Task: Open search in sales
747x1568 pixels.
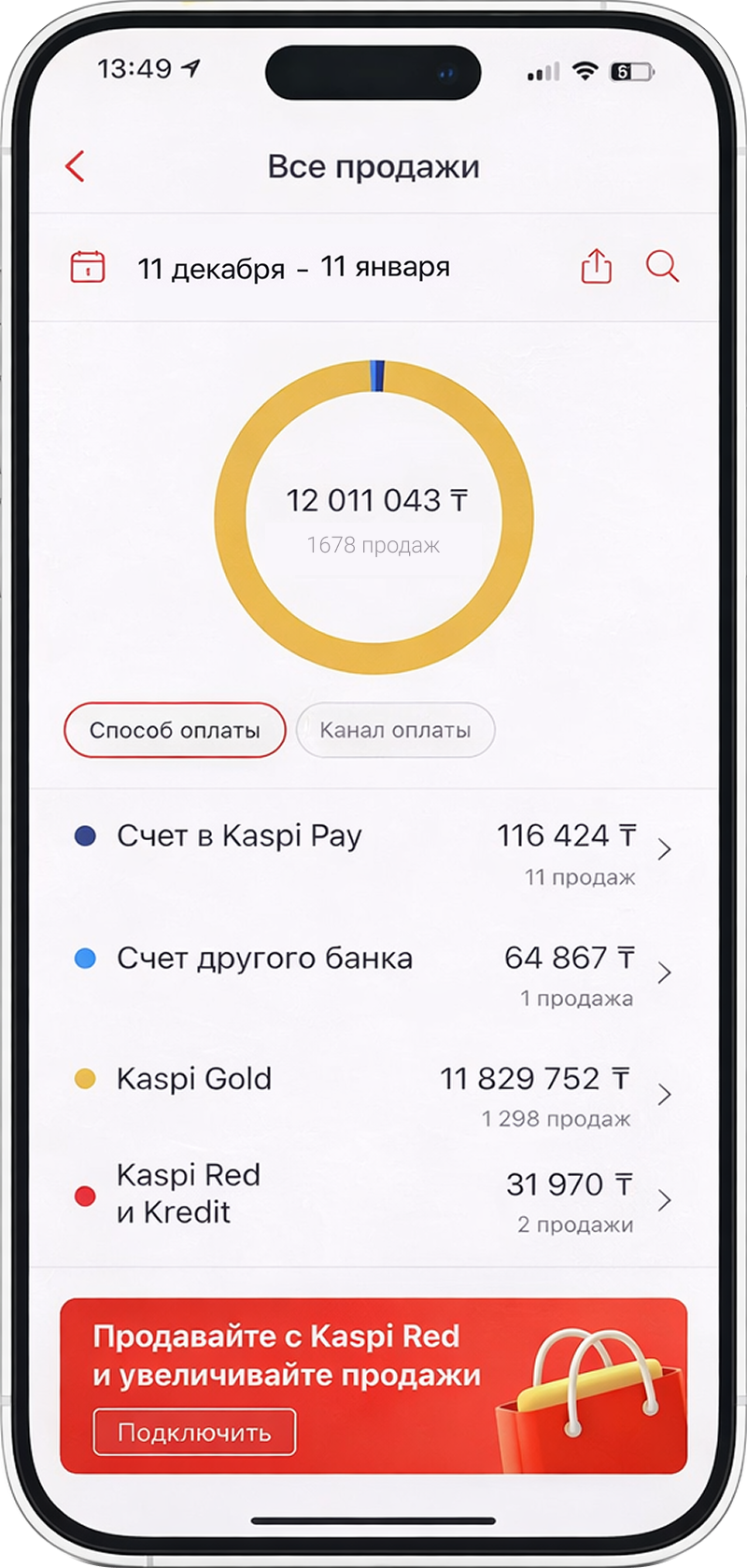Action: pos(662,266)
